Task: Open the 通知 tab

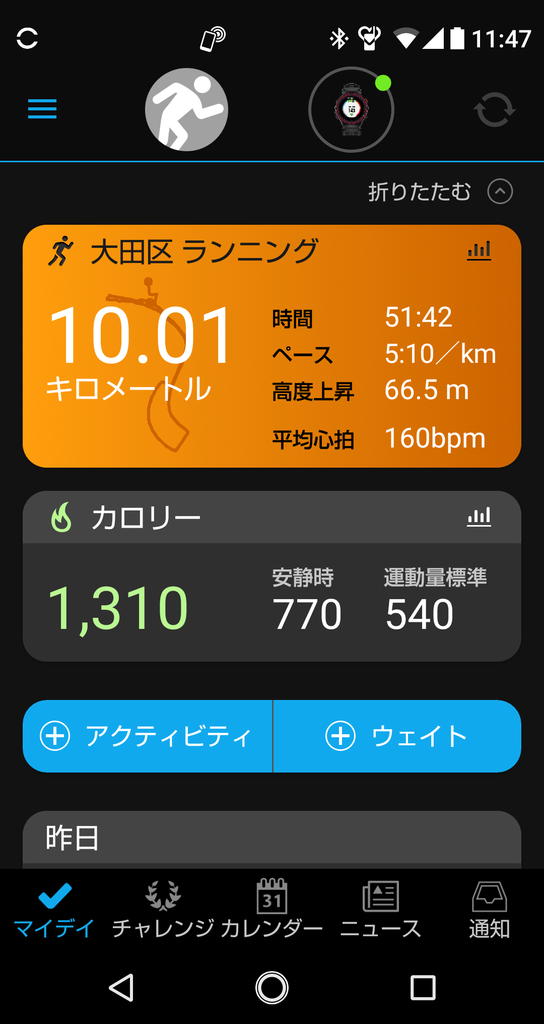Action: point(489,910)
